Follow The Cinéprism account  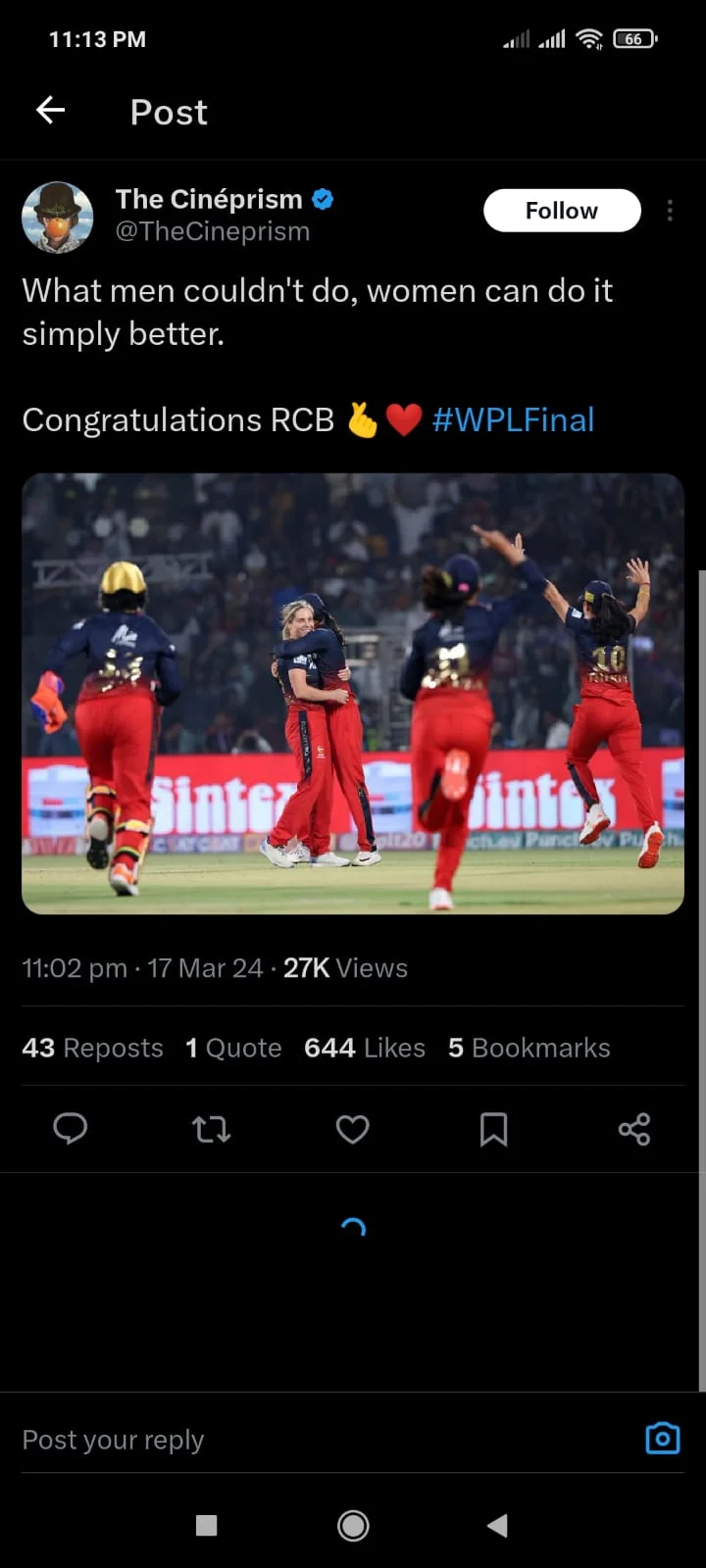[562, 211]
